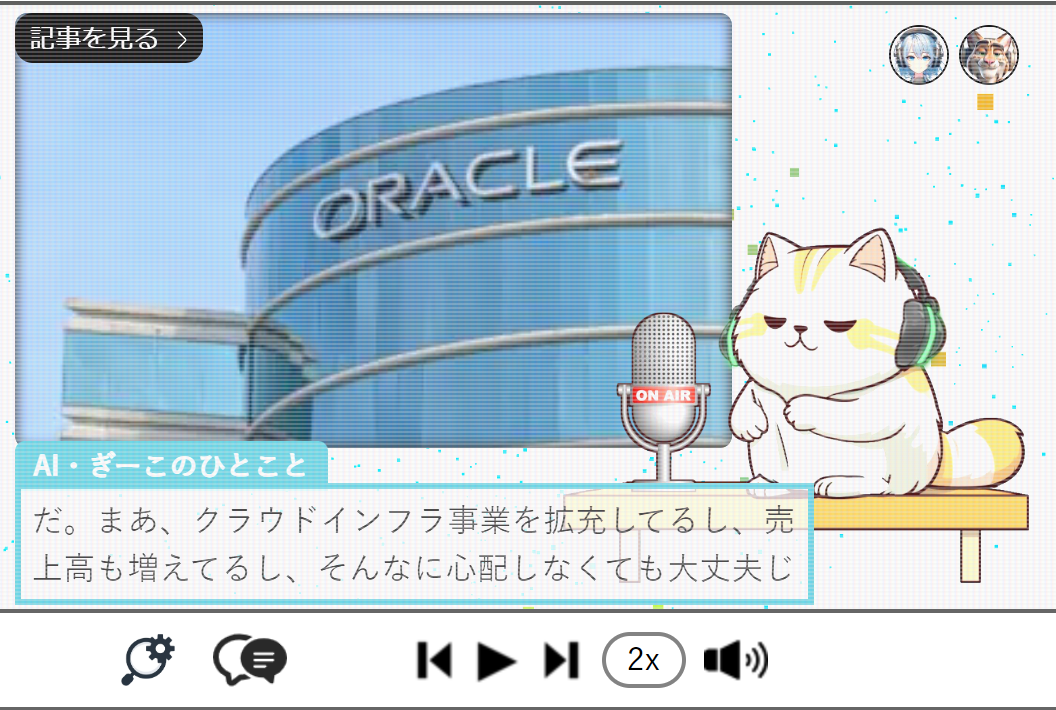Open the comments speech bubble icon
The width and height of the screenshot is (1056, 710).
coord(250,661)
